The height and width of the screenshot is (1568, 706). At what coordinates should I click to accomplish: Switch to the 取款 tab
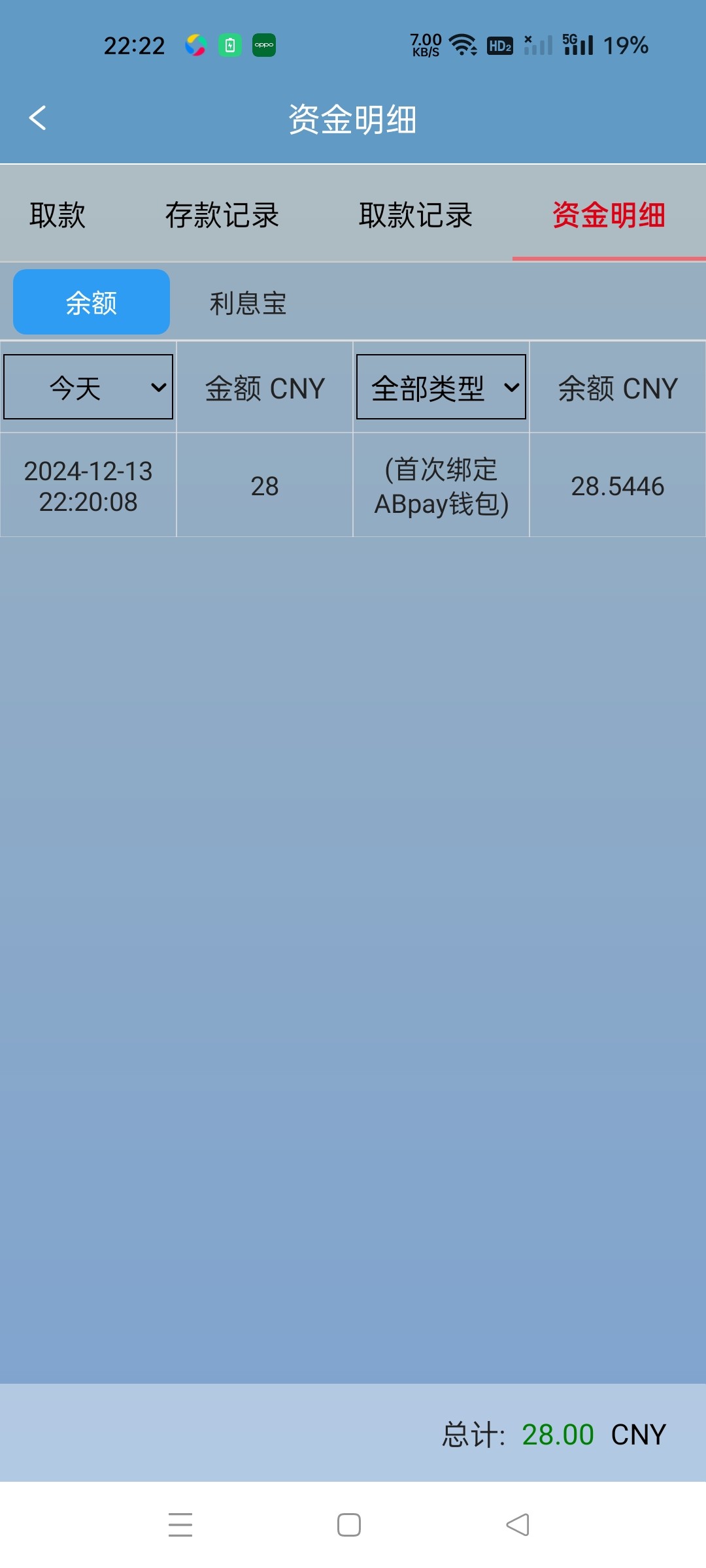point(58,215)
